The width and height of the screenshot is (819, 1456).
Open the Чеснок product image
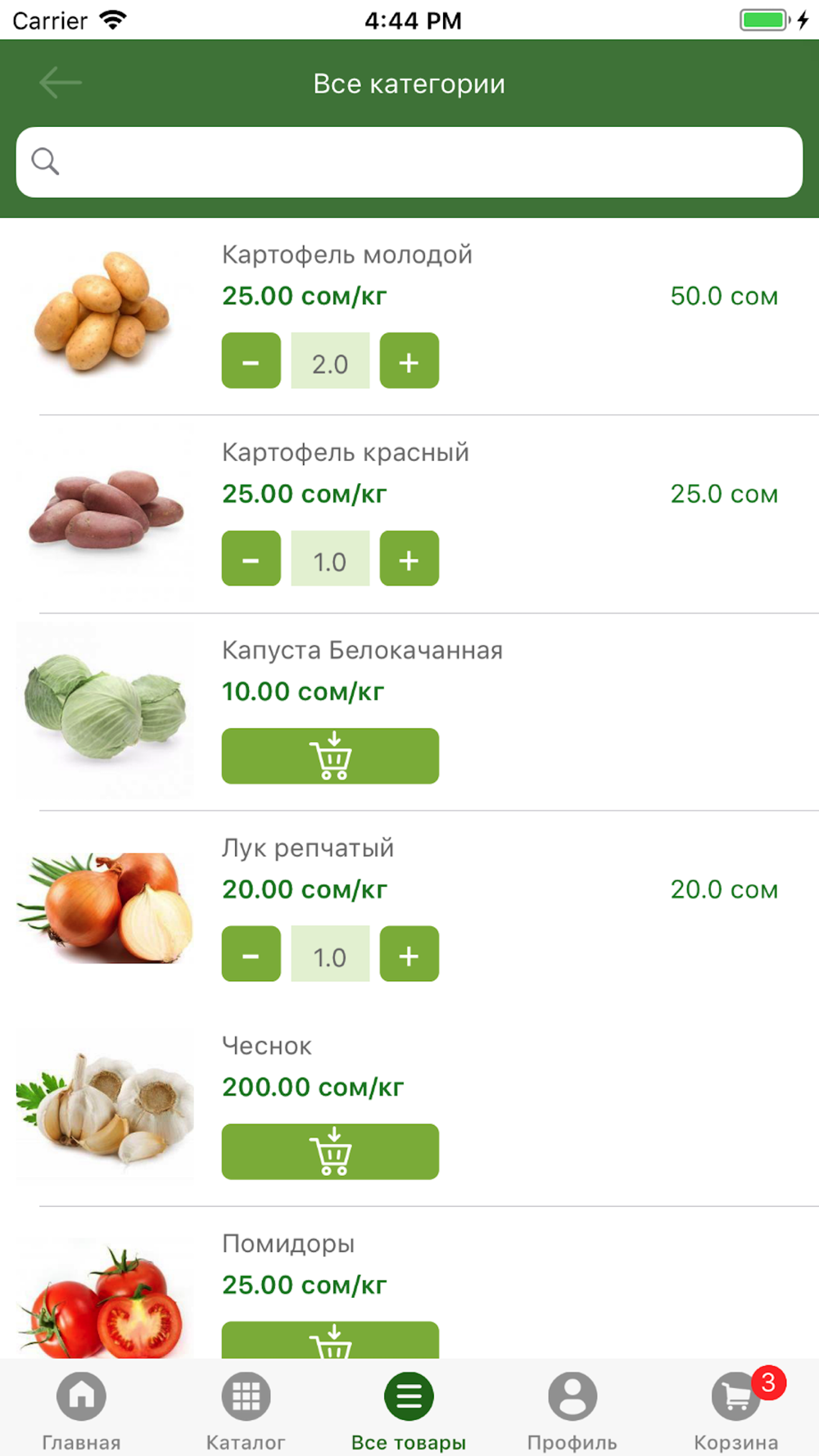click(106, 1106)
